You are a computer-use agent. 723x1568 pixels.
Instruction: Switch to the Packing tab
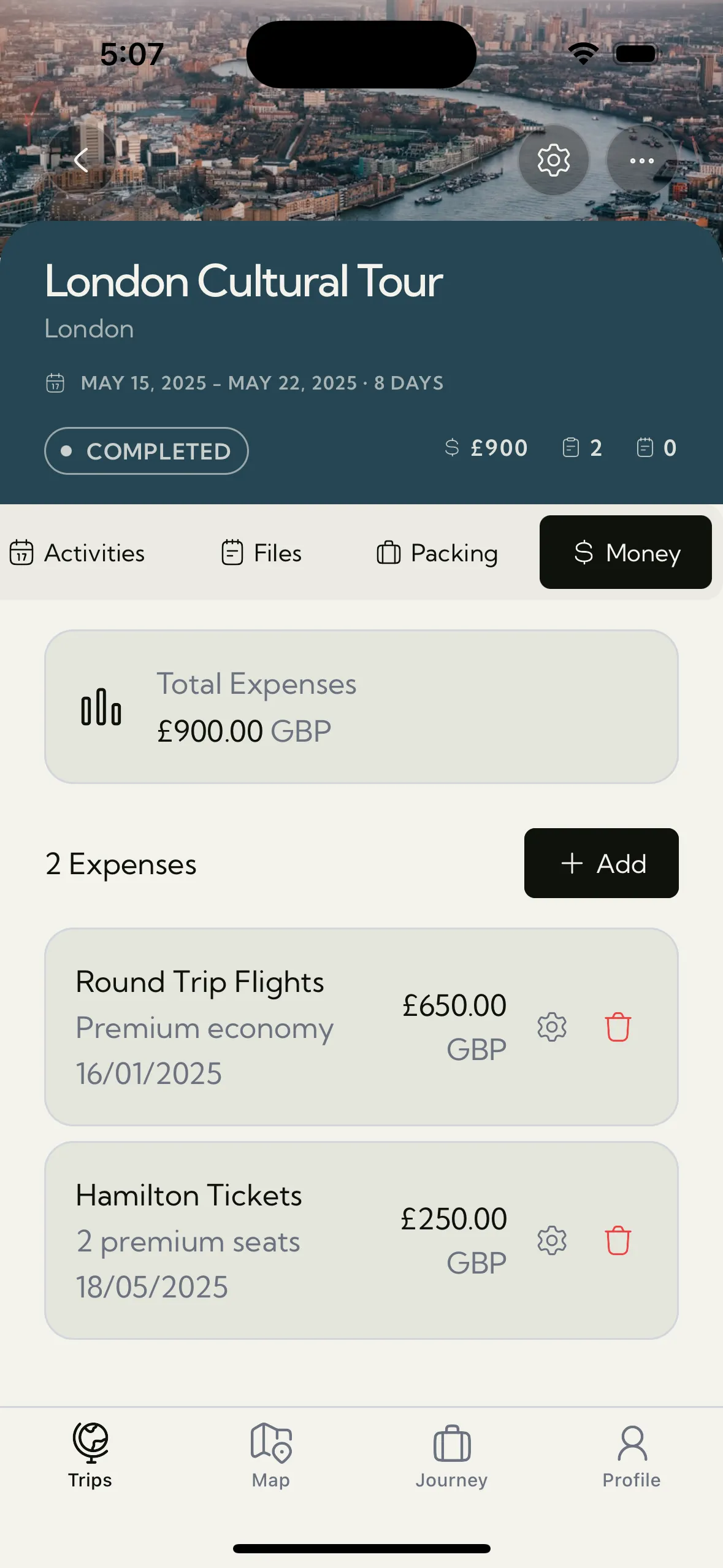[x=437, y=552]
